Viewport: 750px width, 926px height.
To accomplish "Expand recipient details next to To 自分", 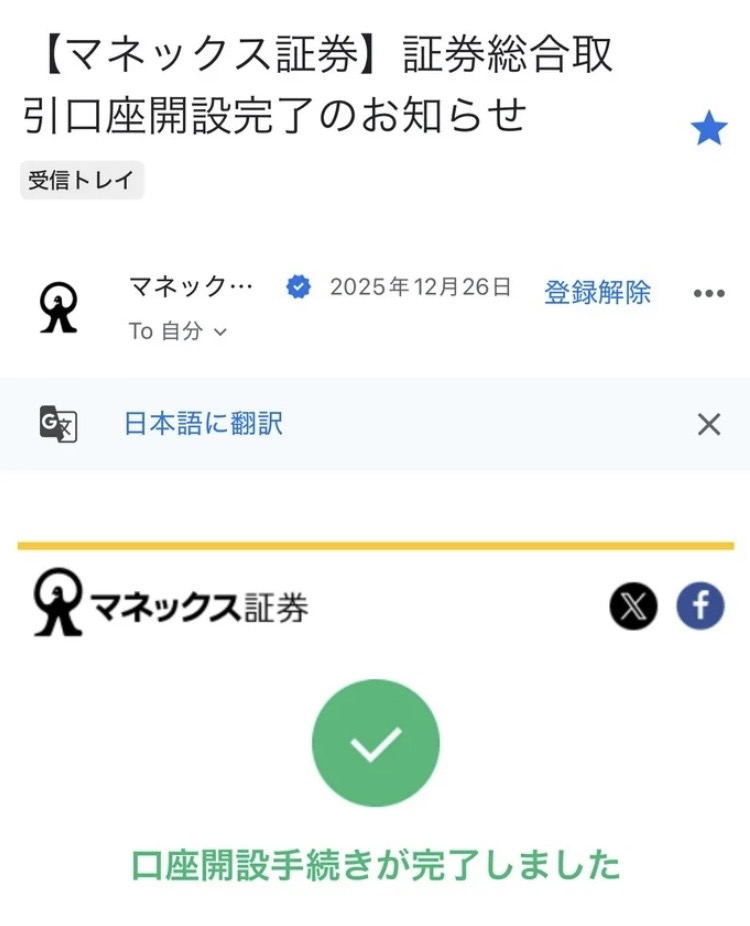I will click(x=220, y=331).
